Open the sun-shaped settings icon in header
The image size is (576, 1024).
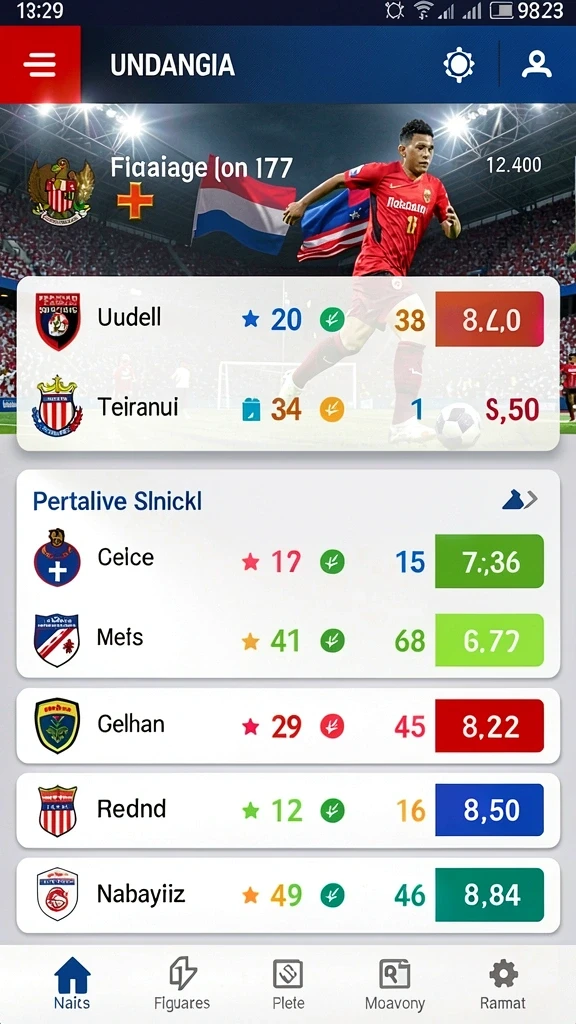point(458,65)
